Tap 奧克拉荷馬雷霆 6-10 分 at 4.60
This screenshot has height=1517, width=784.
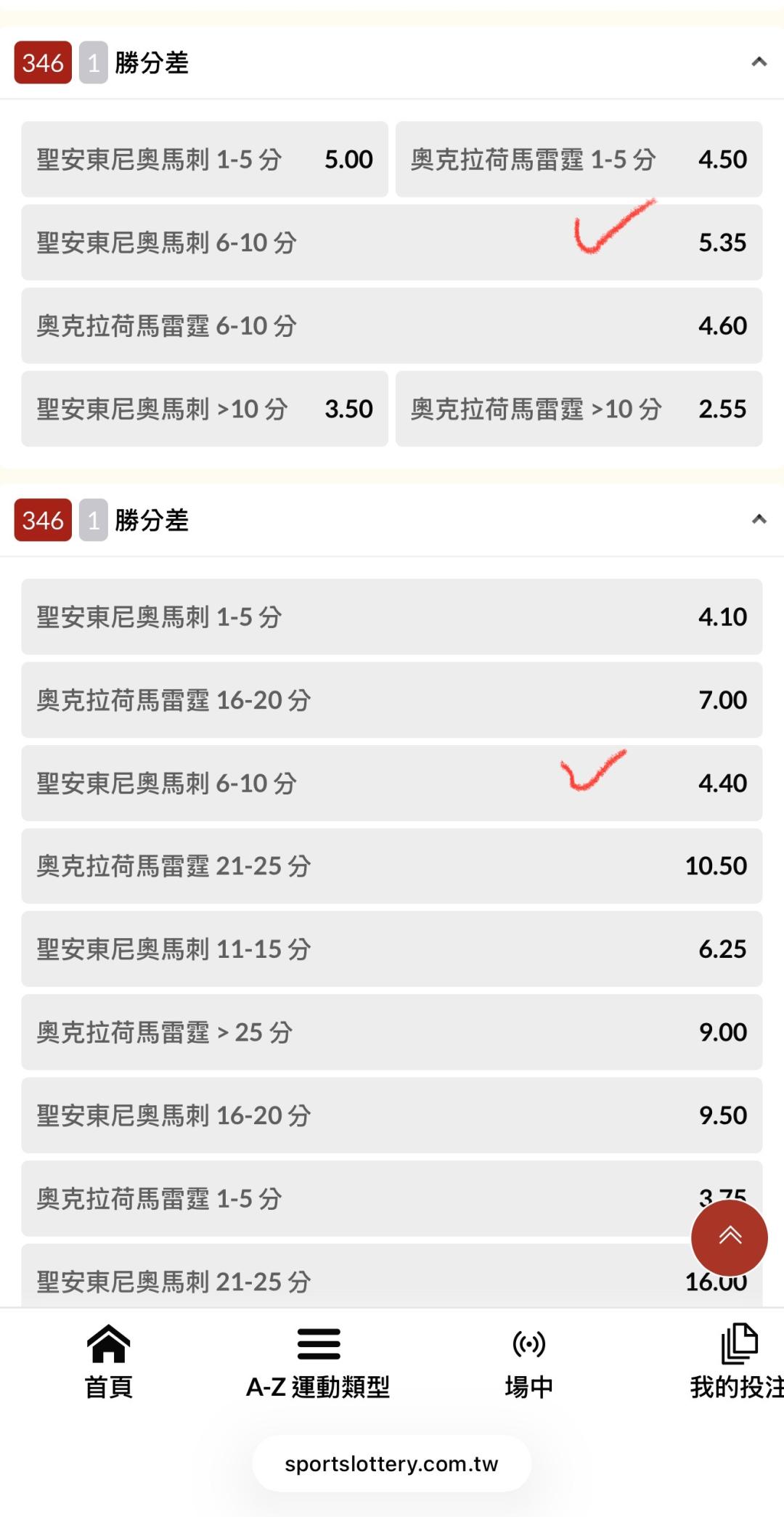392,325
